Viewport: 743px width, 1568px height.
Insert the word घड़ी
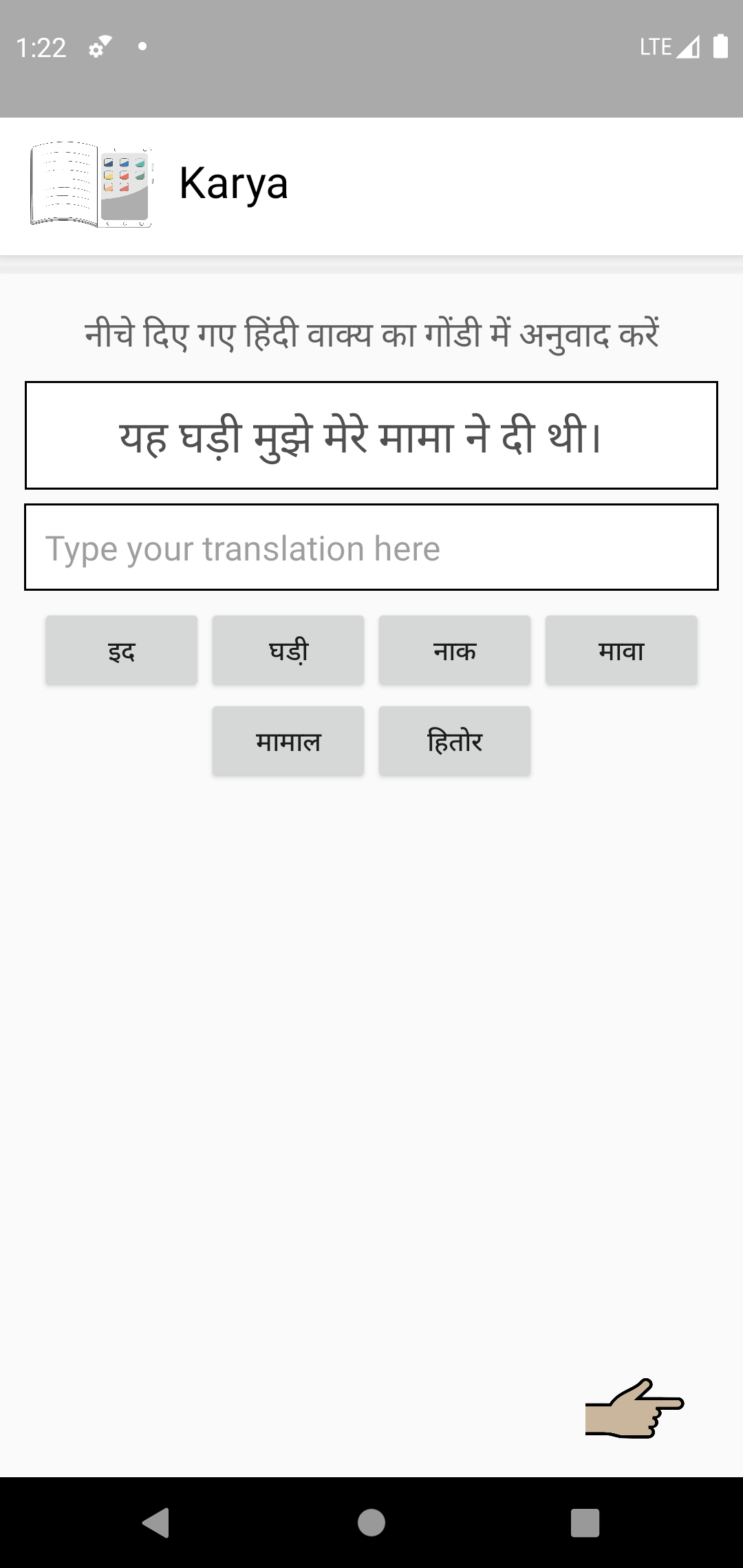coord(288,650)
